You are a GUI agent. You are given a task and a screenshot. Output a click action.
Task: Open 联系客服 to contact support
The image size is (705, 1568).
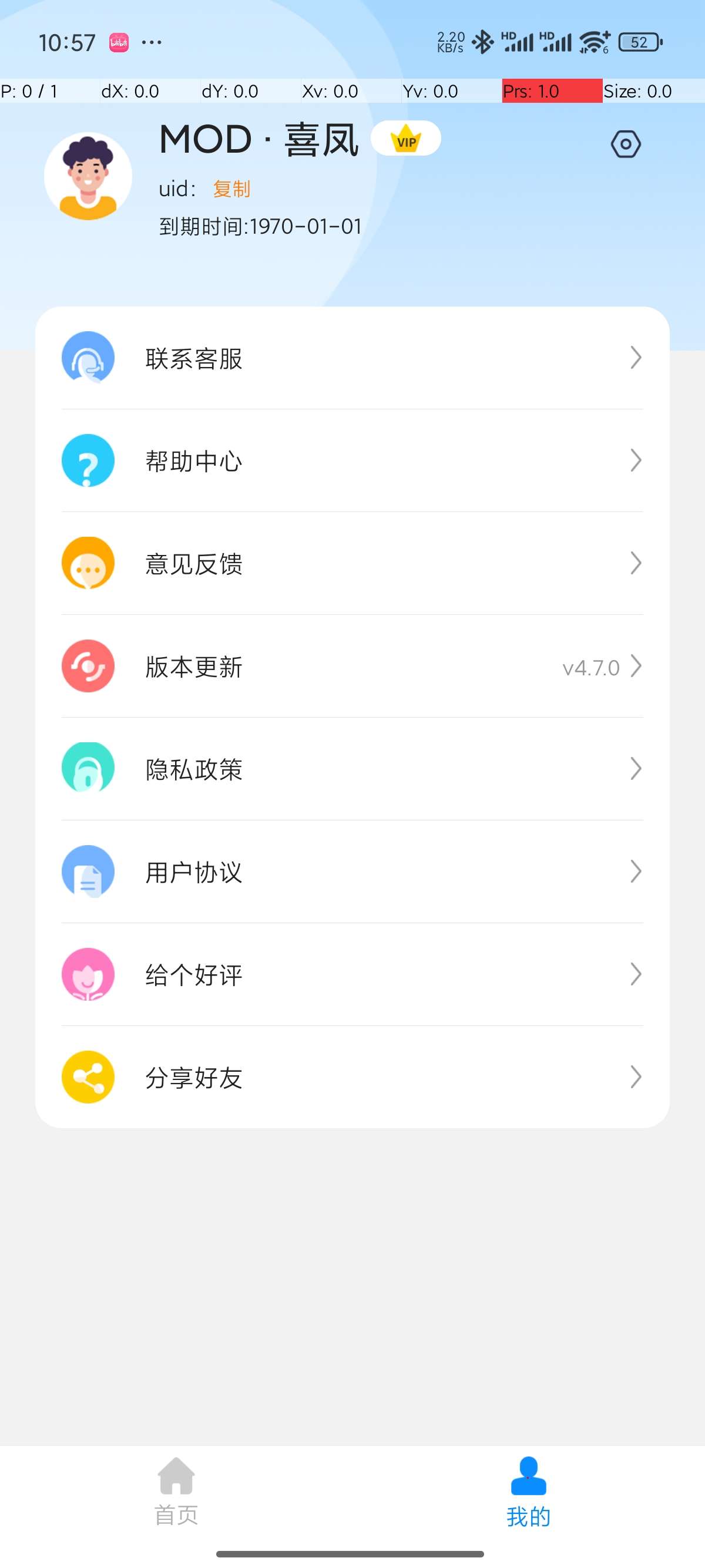coord(352,358)
